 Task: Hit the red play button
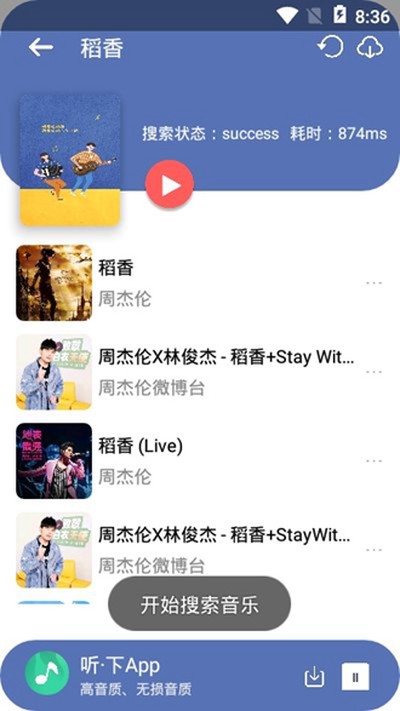coord(170,185)
